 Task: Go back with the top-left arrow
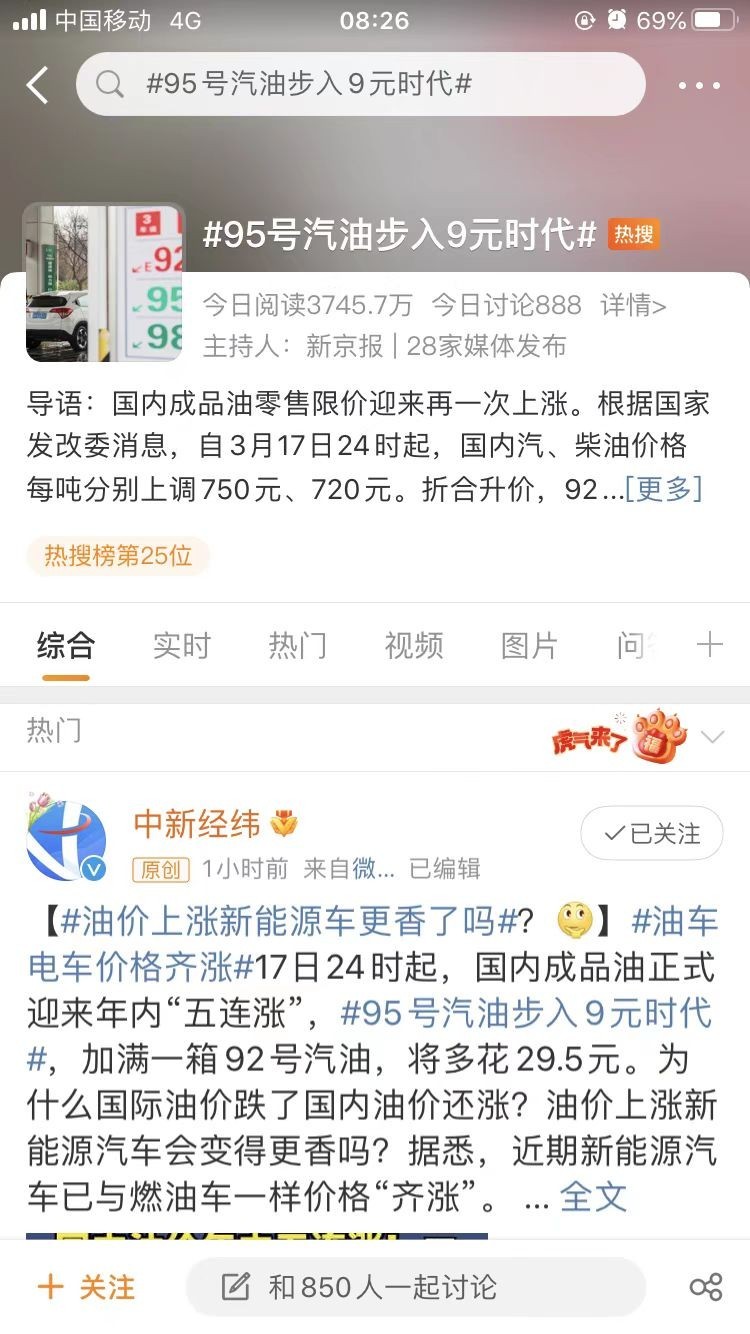tap(38, 85)
